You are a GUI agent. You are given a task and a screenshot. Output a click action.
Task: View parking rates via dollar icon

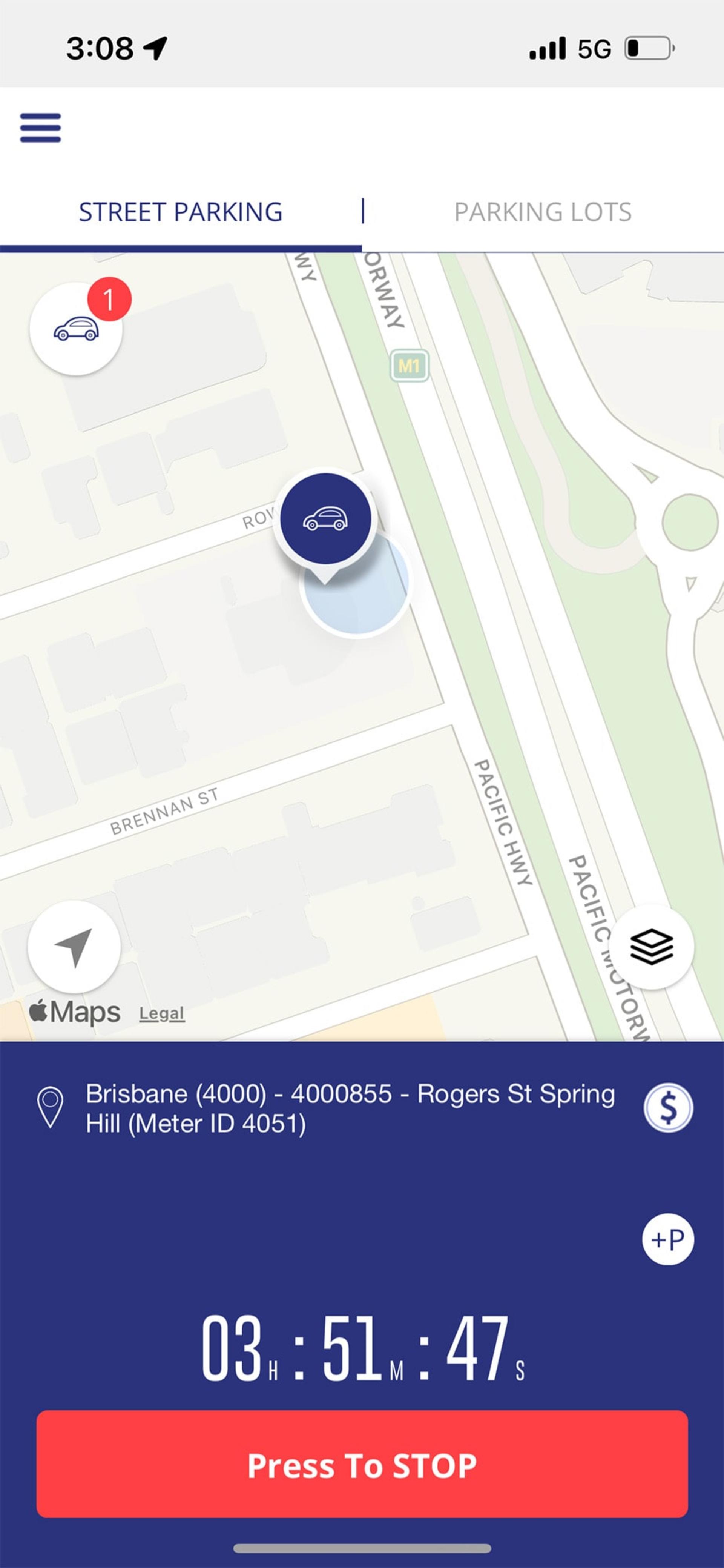click(x=668, y=1107)
